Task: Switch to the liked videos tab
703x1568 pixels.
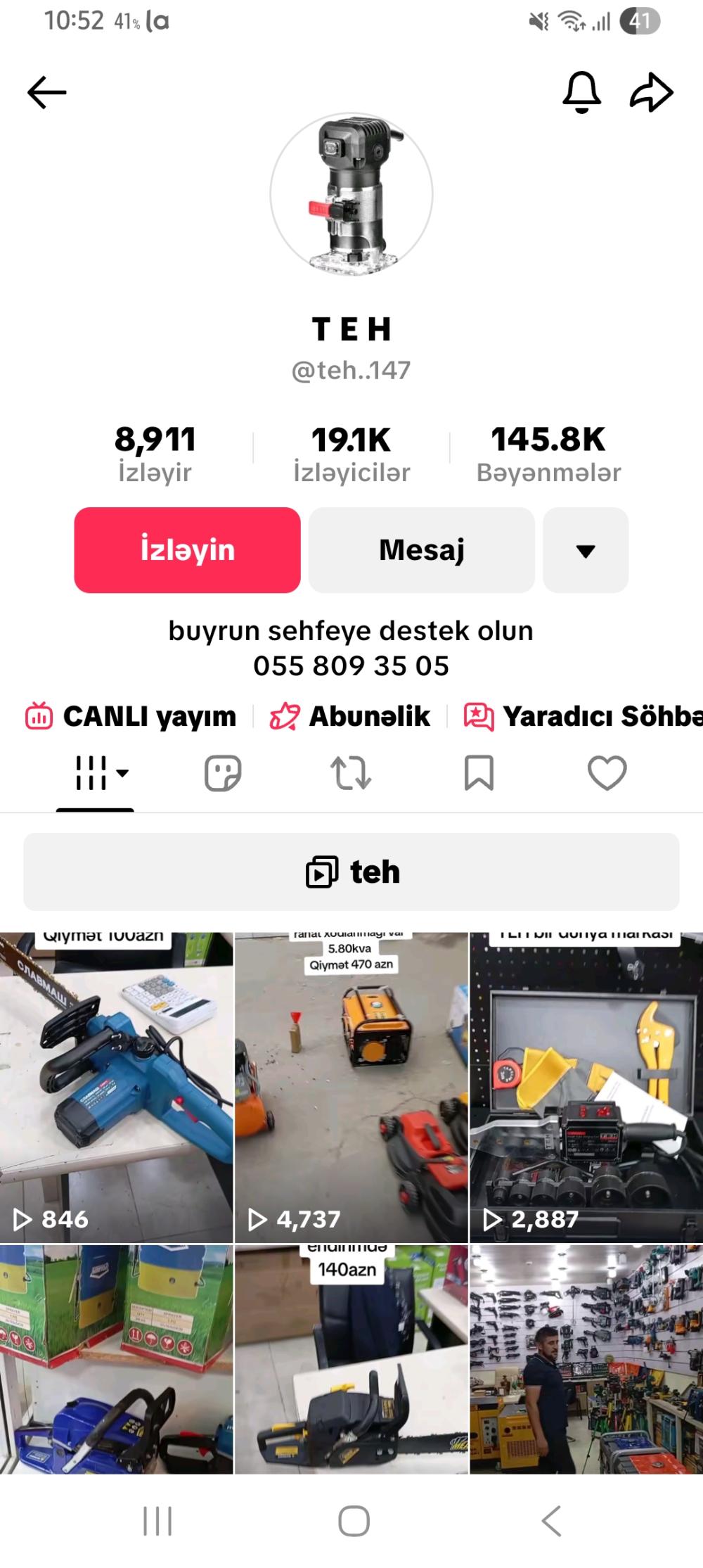Action: 607,773
